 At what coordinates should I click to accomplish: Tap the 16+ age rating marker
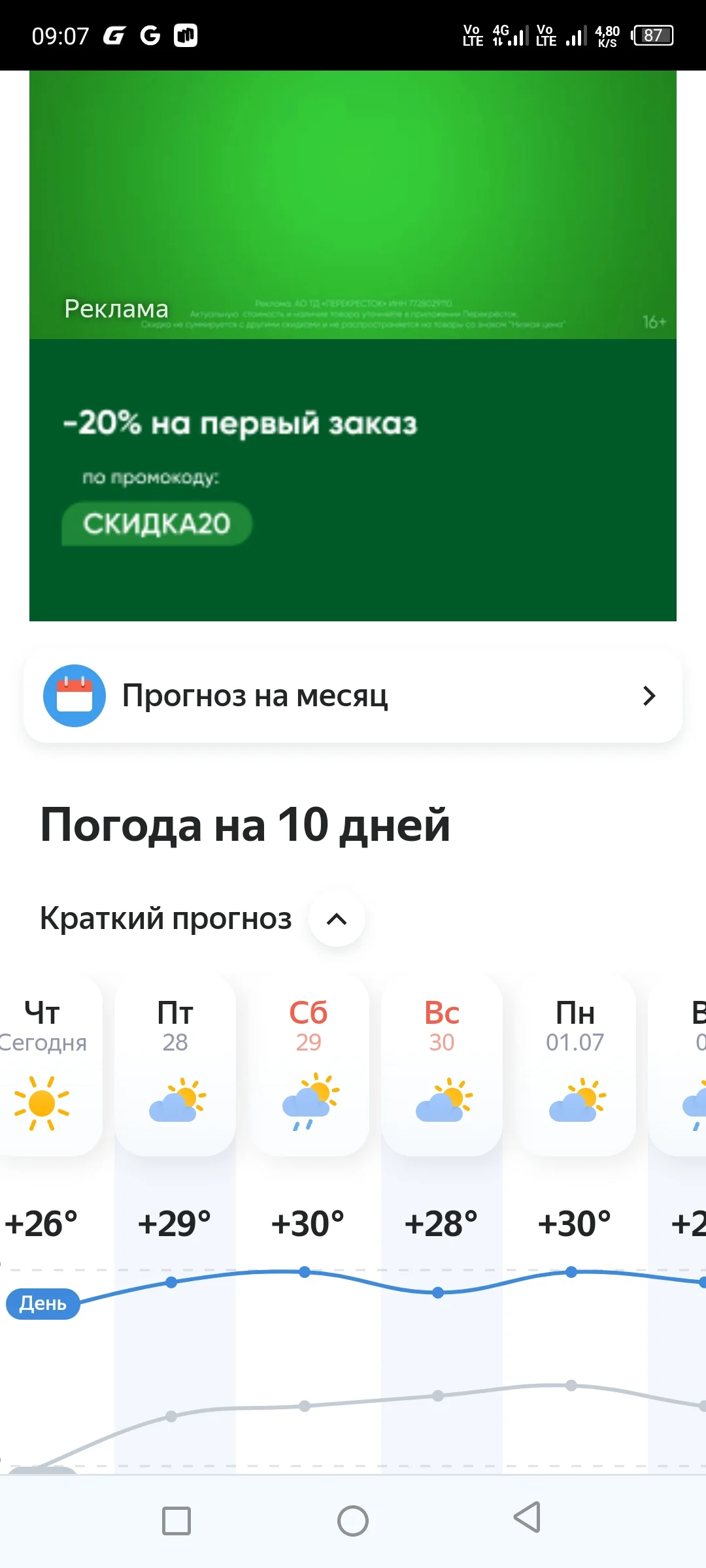pos(654,322)
